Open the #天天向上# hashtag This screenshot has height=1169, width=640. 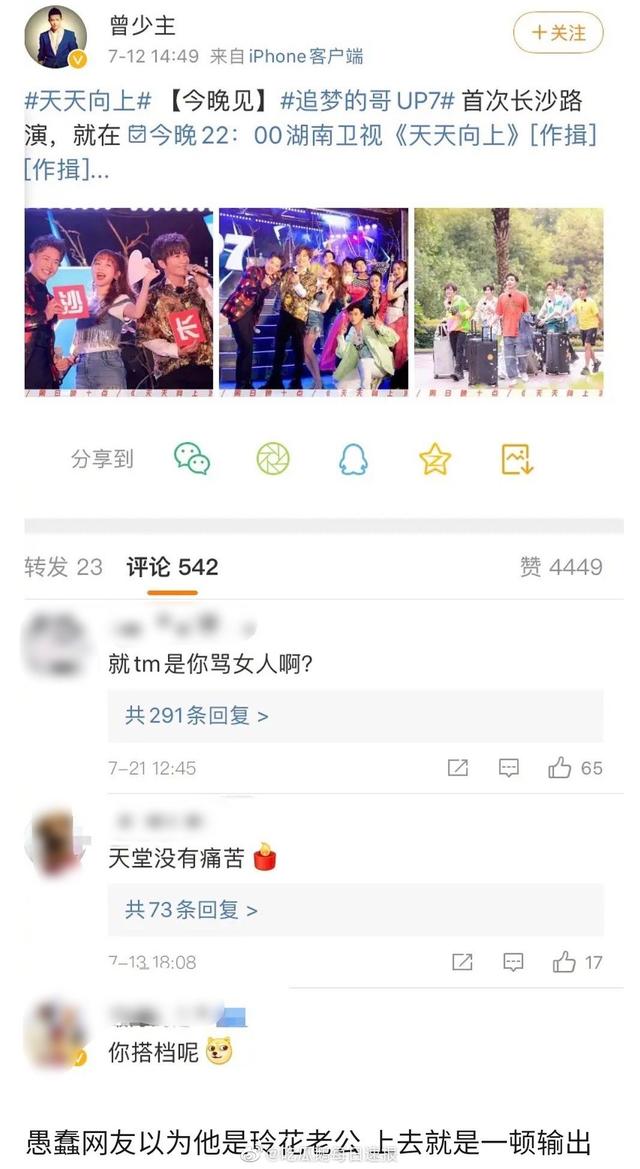[88, 101]
